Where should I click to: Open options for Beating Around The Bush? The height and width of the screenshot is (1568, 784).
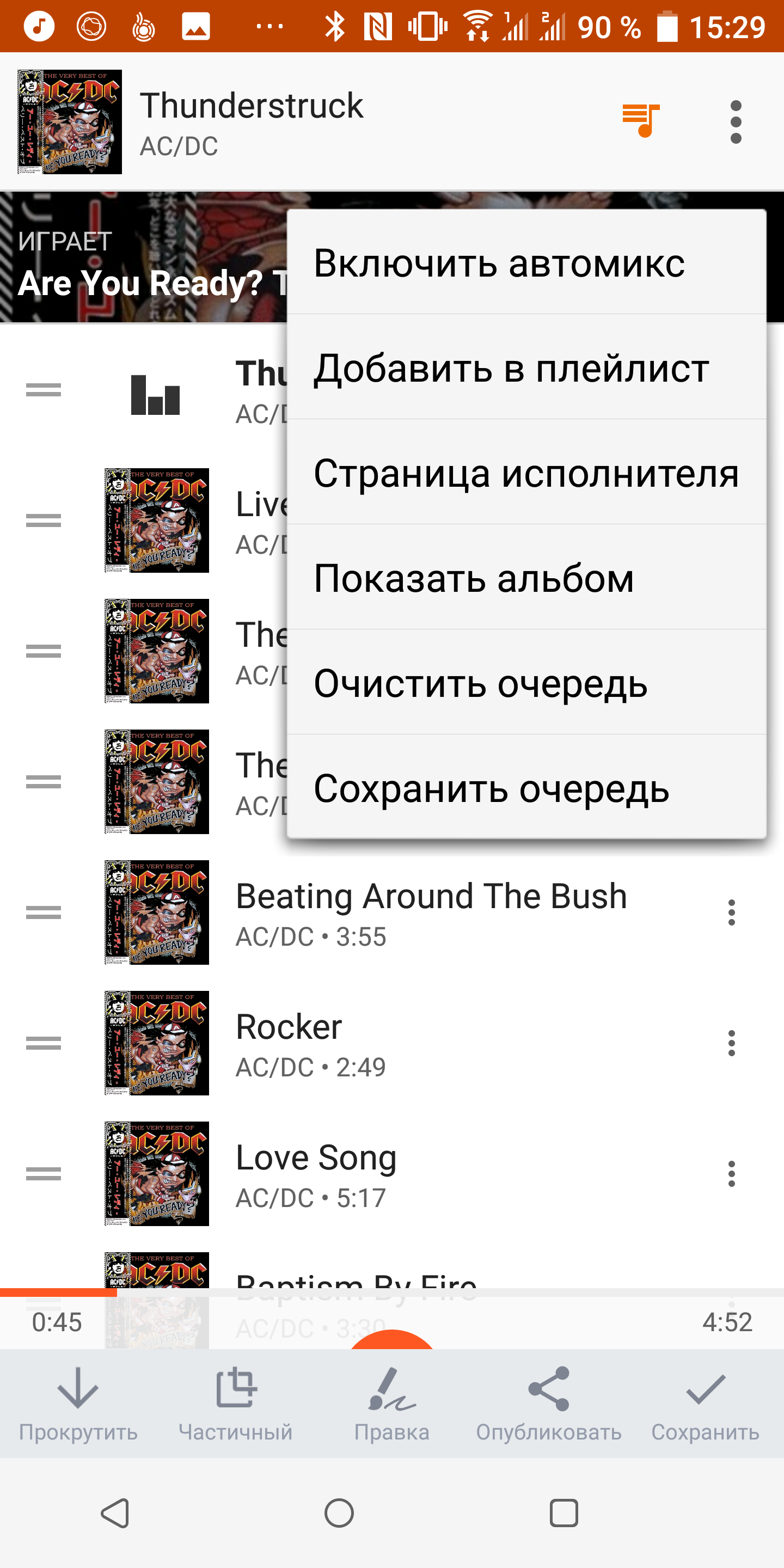[x=731, y=912]
